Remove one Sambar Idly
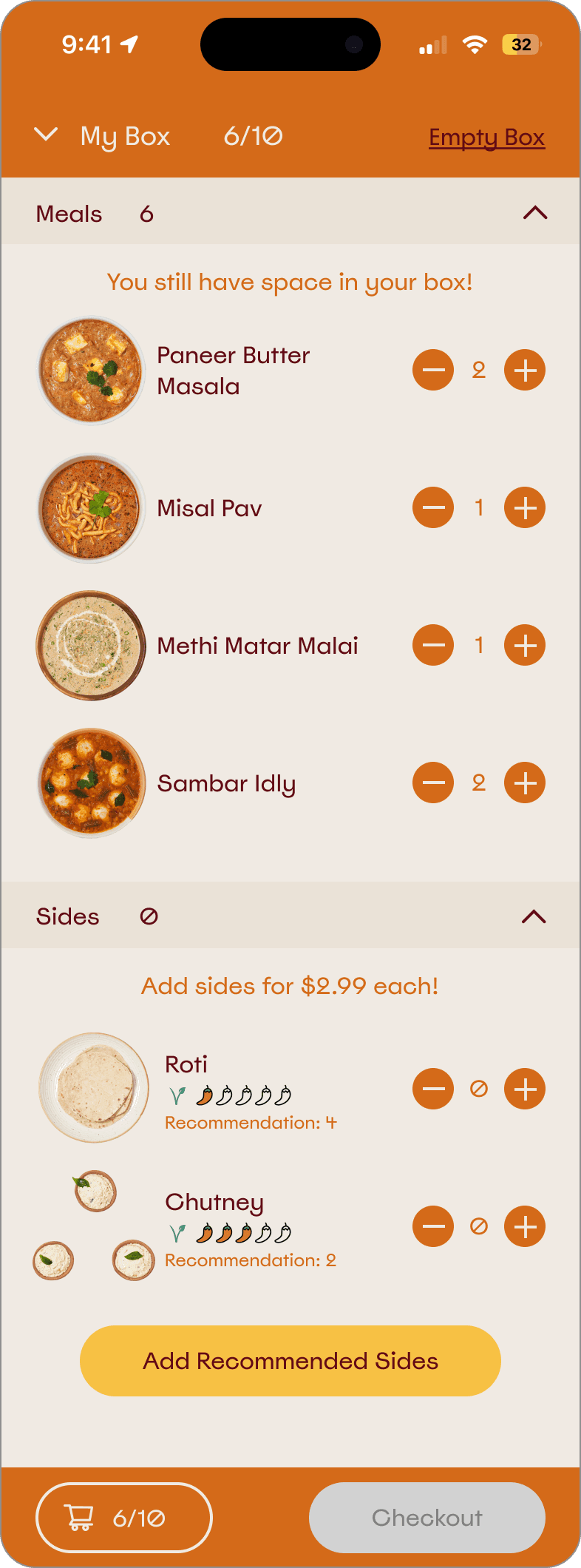Image resolution: width=581 pixels, height=1568 pixels. click(433, 783)
